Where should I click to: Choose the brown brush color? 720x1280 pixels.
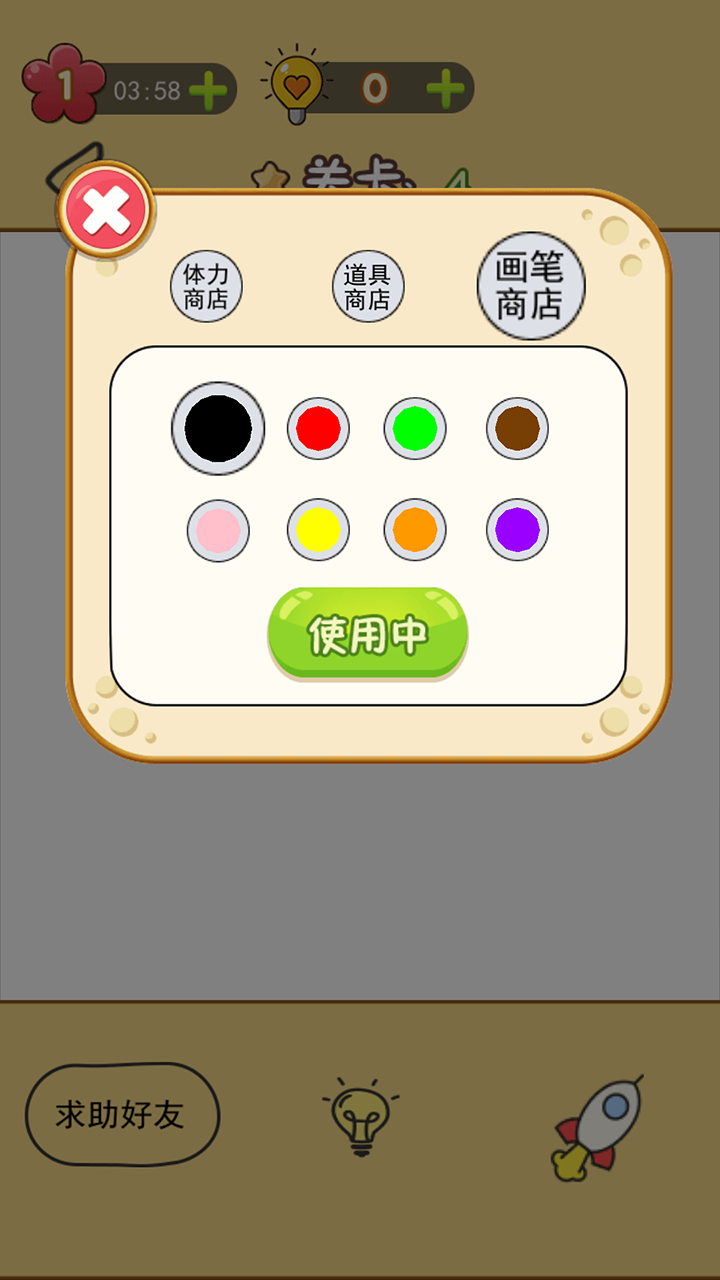tap(517, 428)
